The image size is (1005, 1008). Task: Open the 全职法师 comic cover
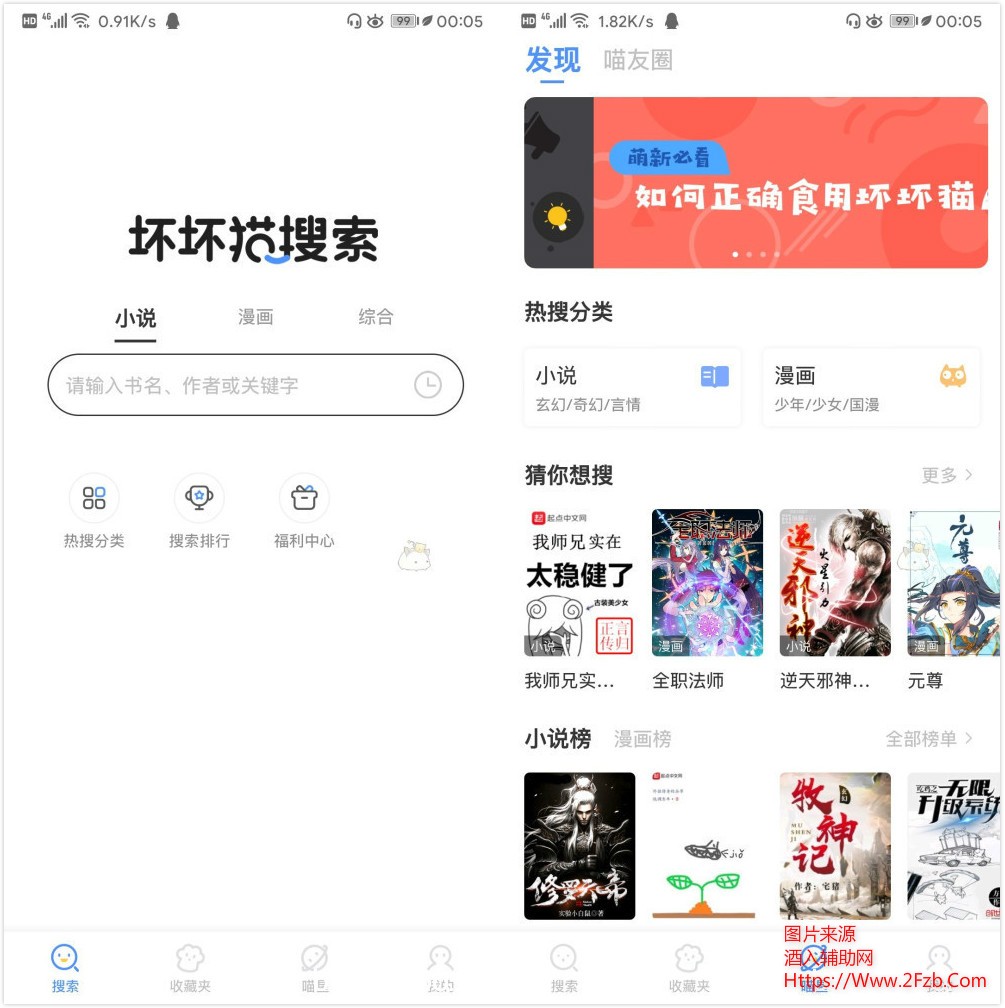pos(707,583)
